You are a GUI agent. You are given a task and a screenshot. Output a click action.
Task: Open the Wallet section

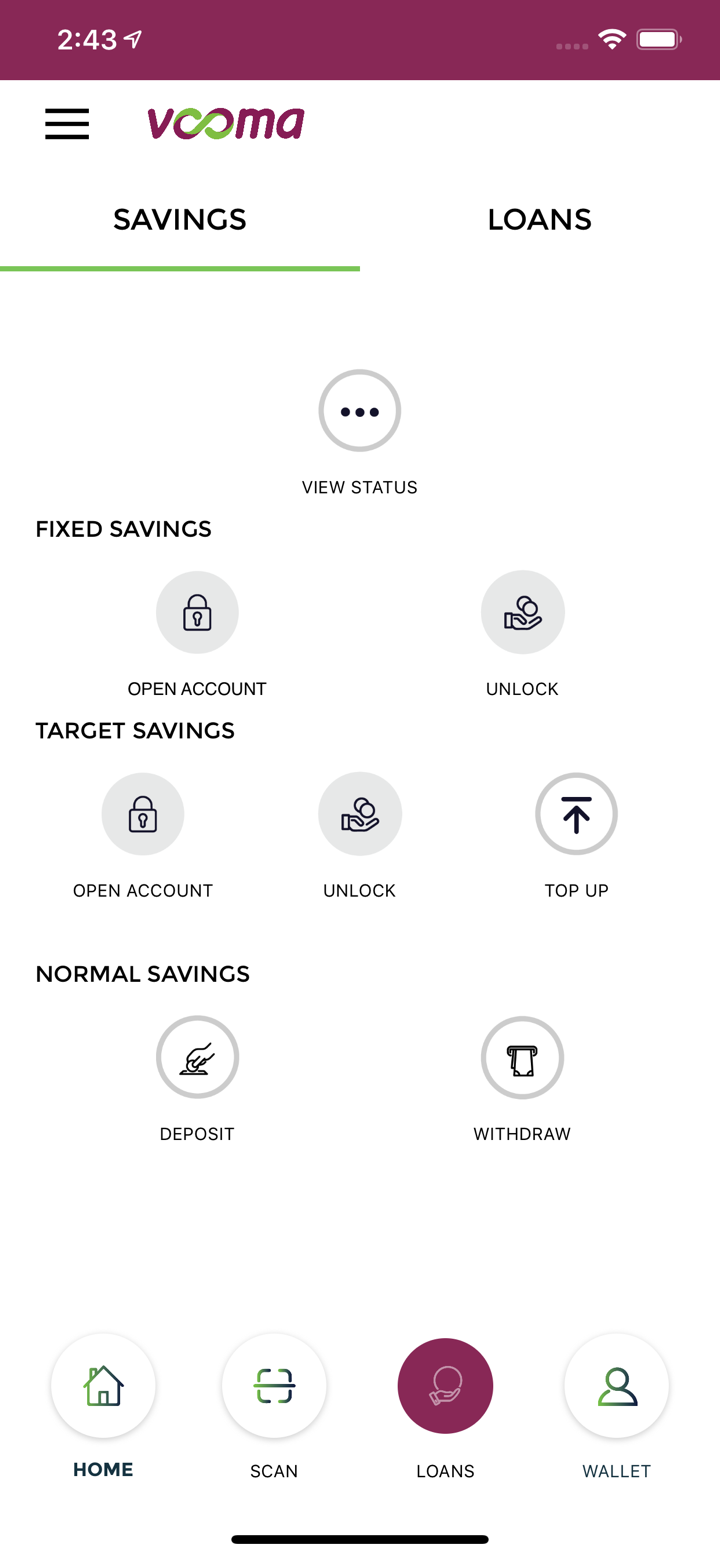pyautogui.click(x=616, y=1386)
